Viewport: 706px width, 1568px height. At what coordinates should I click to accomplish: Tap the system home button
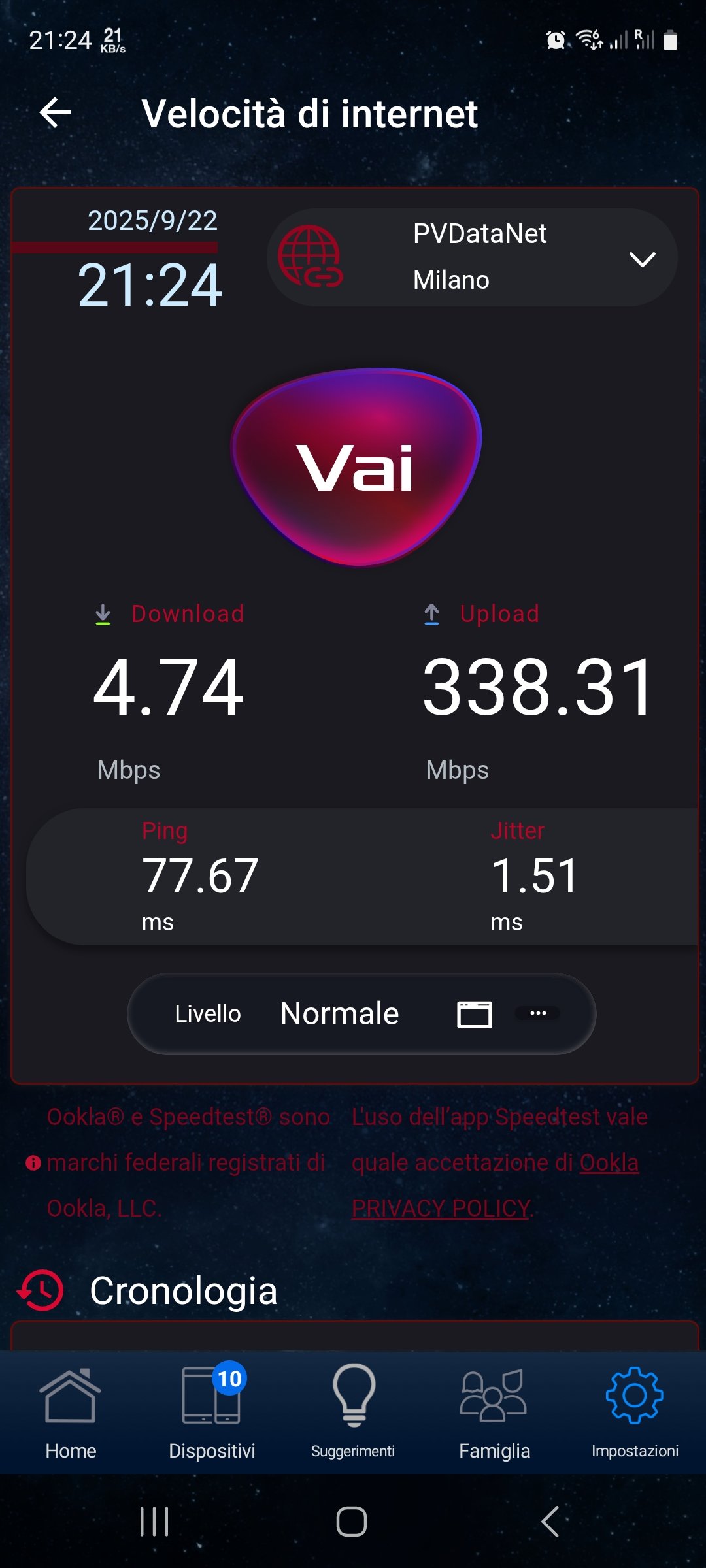point(352,1522)
